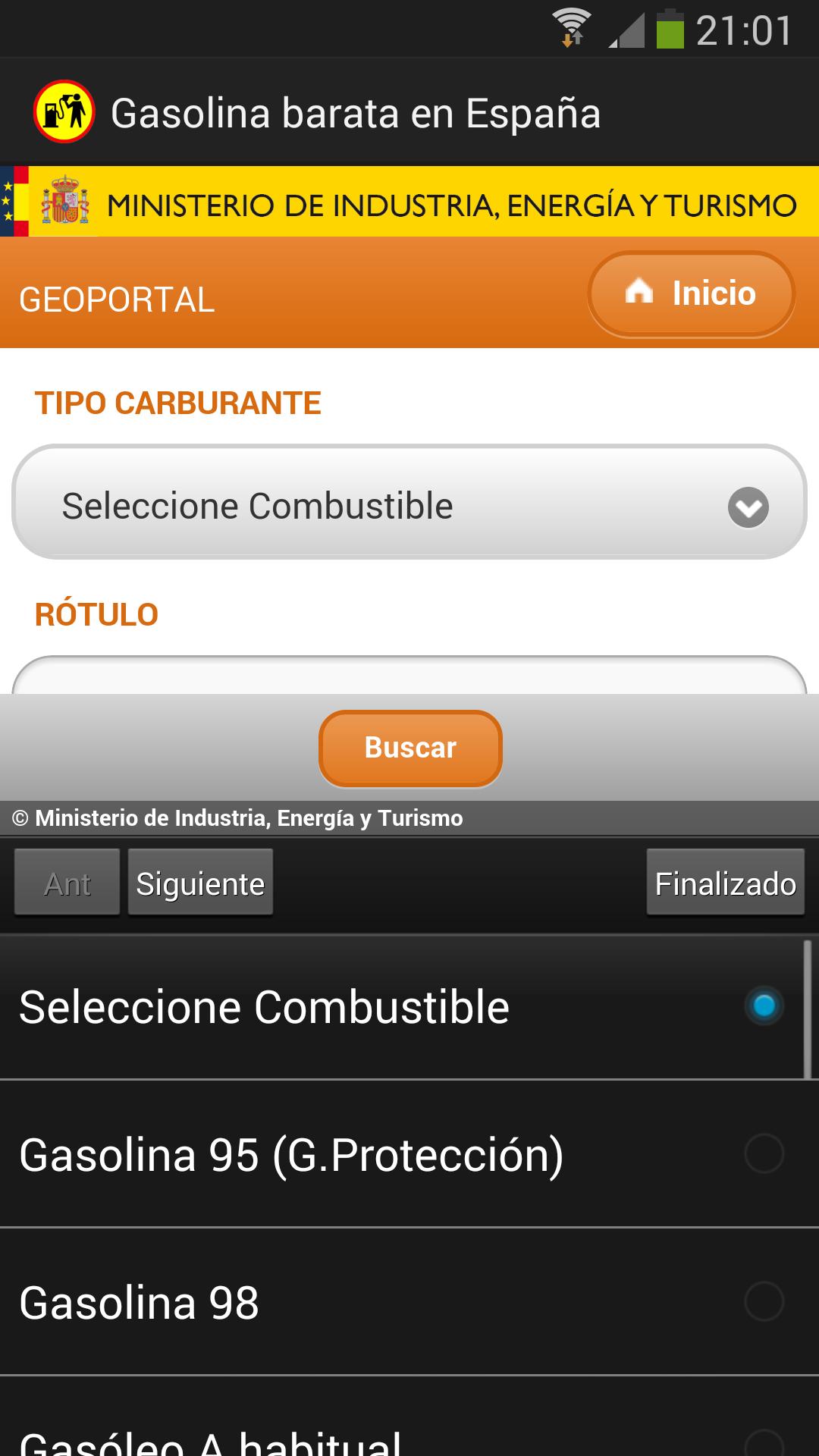Click the gas pump app logo icon
The width and height of the screenshot is (819, 1456).
click(x=64, y=112)
